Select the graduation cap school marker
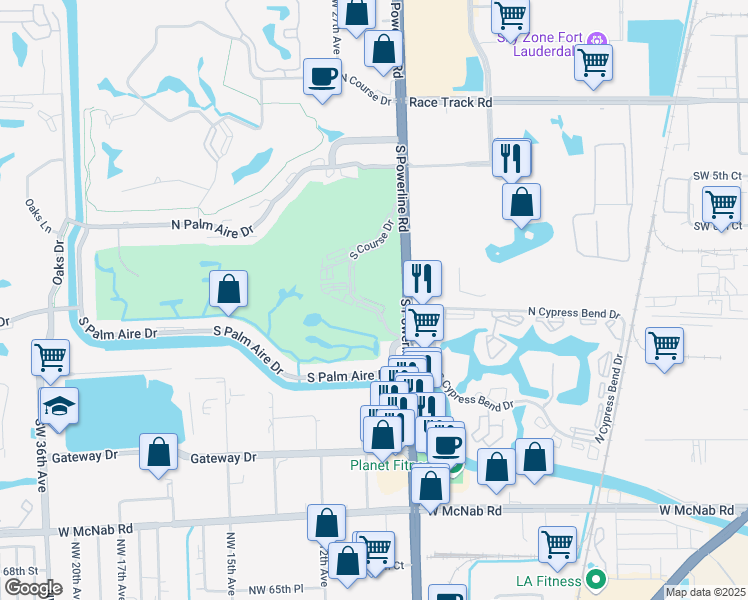Viewport: 748px width, 600px height. coord(59,407)
